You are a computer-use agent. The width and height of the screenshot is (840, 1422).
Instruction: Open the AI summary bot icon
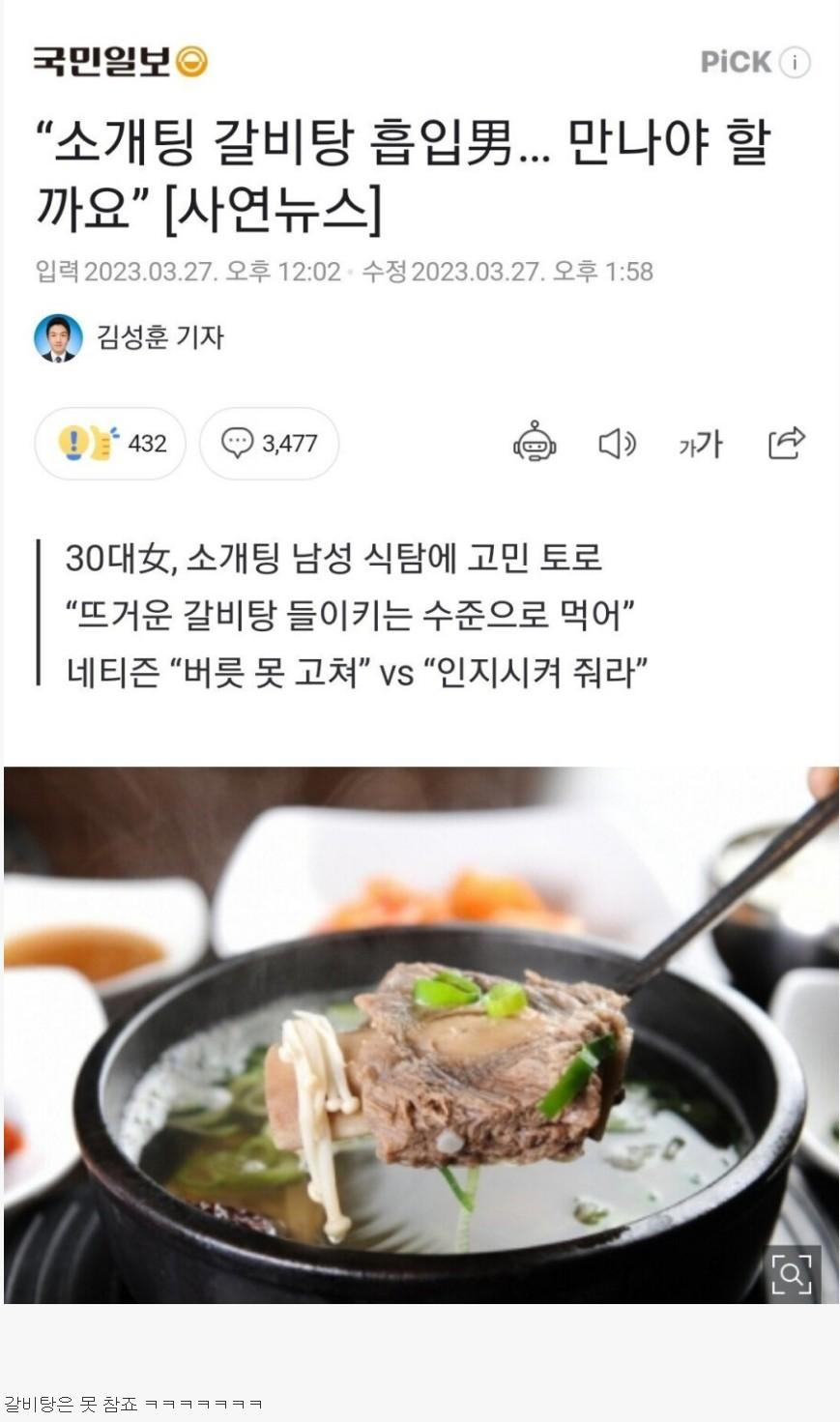pos(535,444)
